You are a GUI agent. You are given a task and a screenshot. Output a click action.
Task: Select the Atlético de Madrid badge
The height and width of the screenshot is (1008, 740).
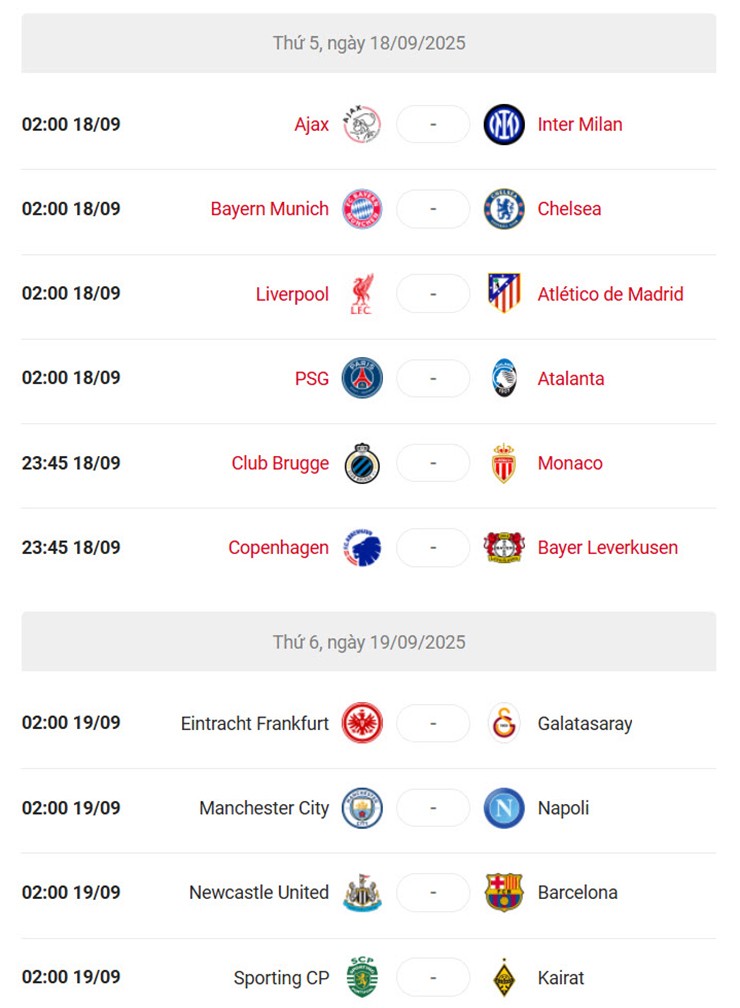(505, 293)
